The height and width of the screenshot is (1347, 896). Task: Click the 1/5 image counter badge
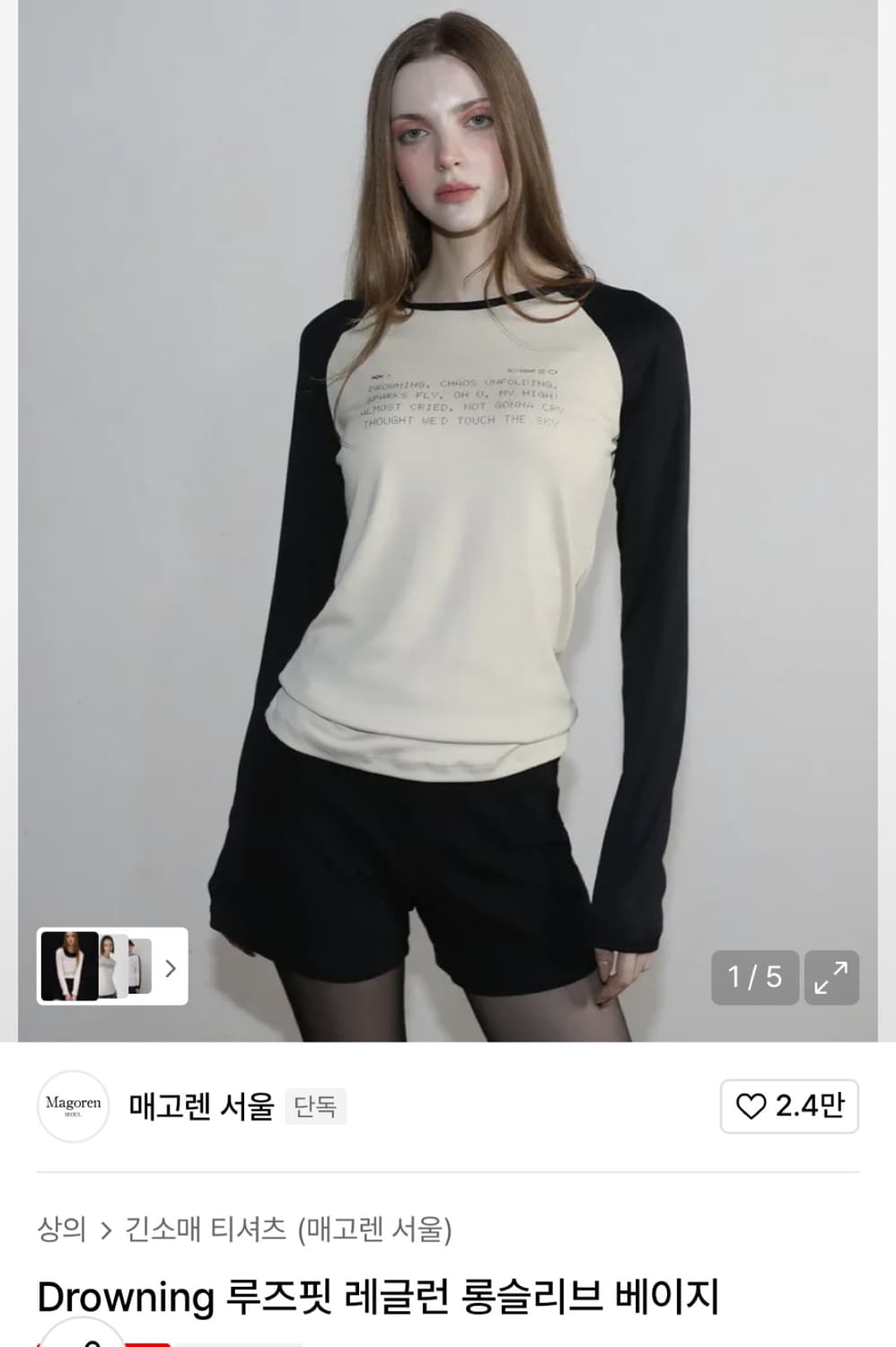(x=754, y=977)
